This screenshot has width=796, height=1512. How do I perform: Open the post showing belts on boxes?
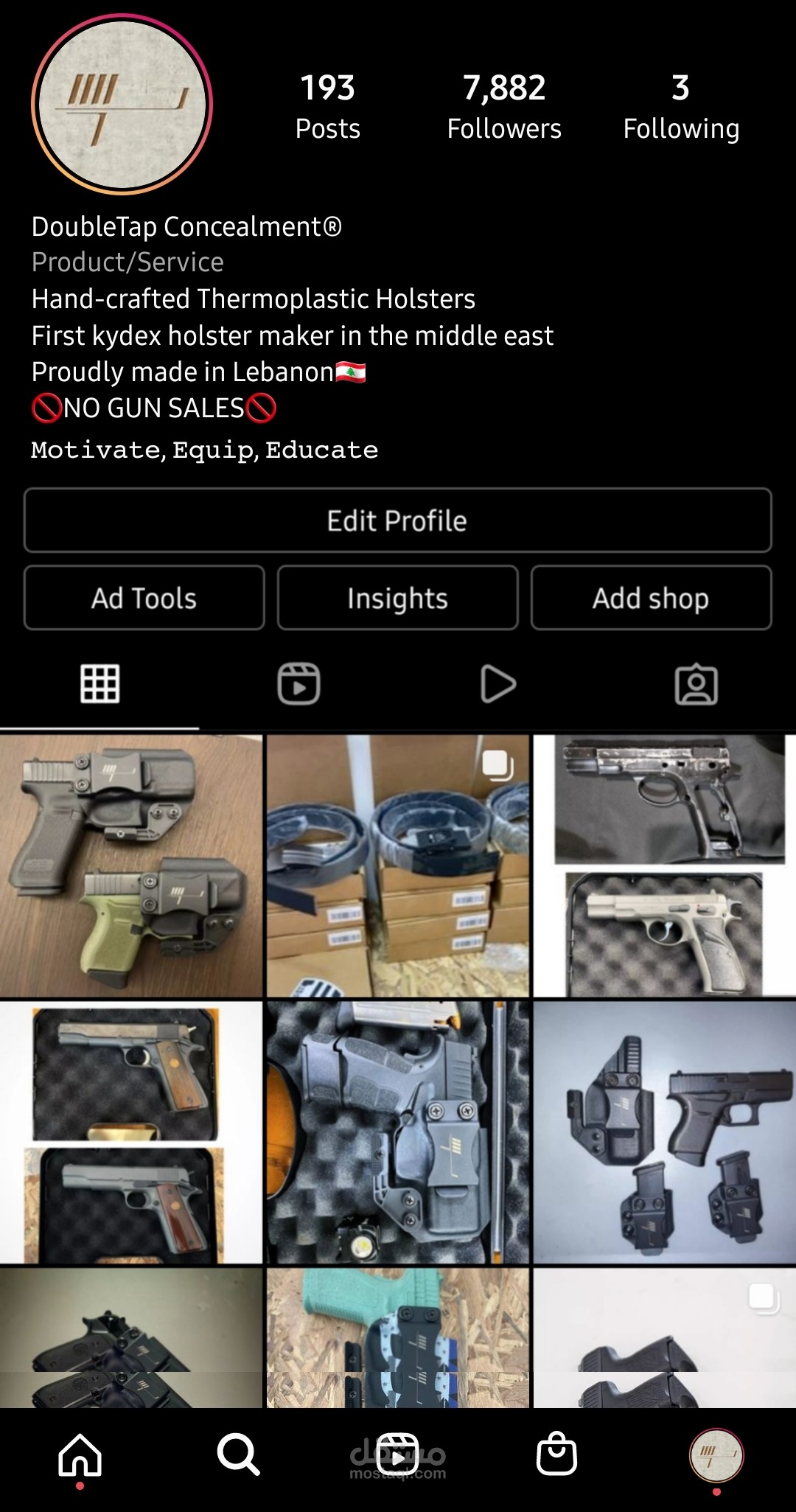[x=398, y=865]
